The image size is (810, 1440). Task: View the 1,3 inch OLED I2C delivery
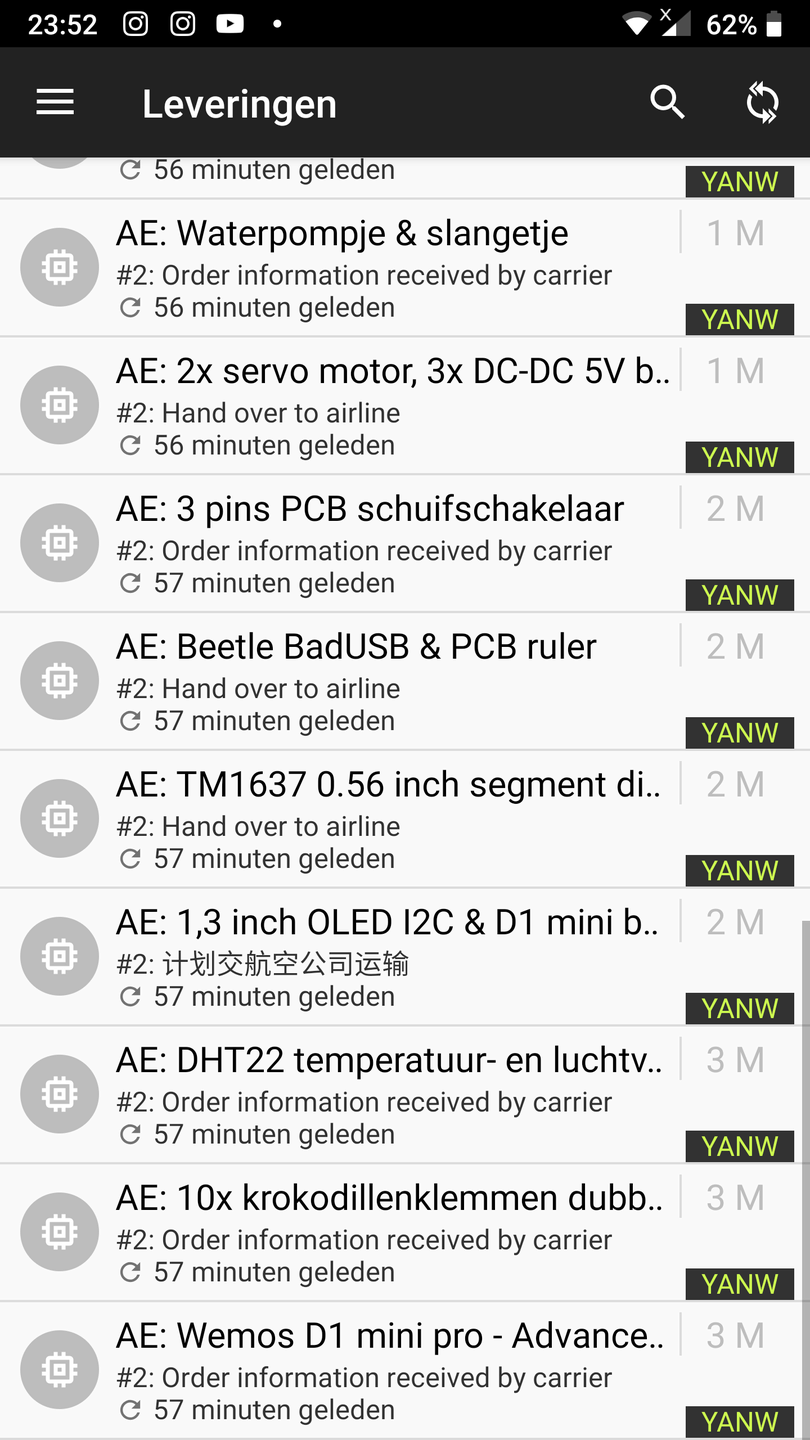[x=390, y=958]
